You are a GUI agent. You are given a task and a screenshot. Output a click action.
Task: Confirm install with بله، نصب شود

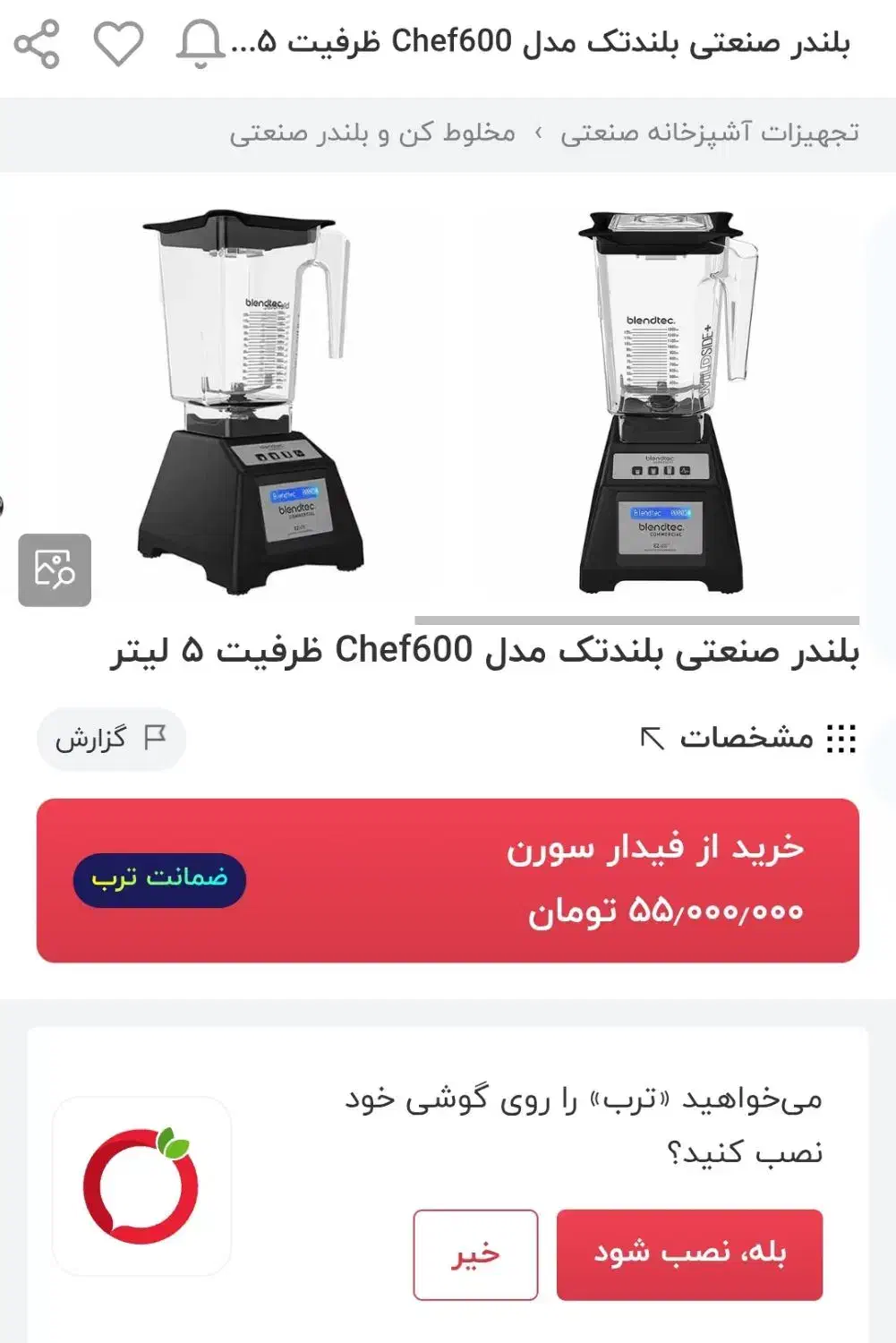click(x=689, y=1253)
